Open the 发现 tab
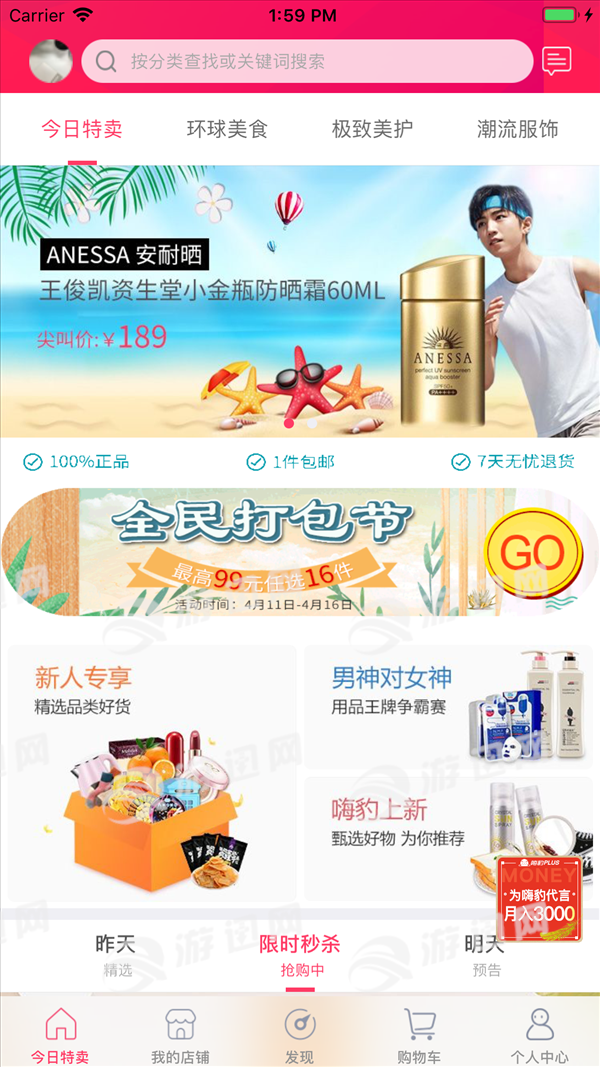 coord(300,1036)
